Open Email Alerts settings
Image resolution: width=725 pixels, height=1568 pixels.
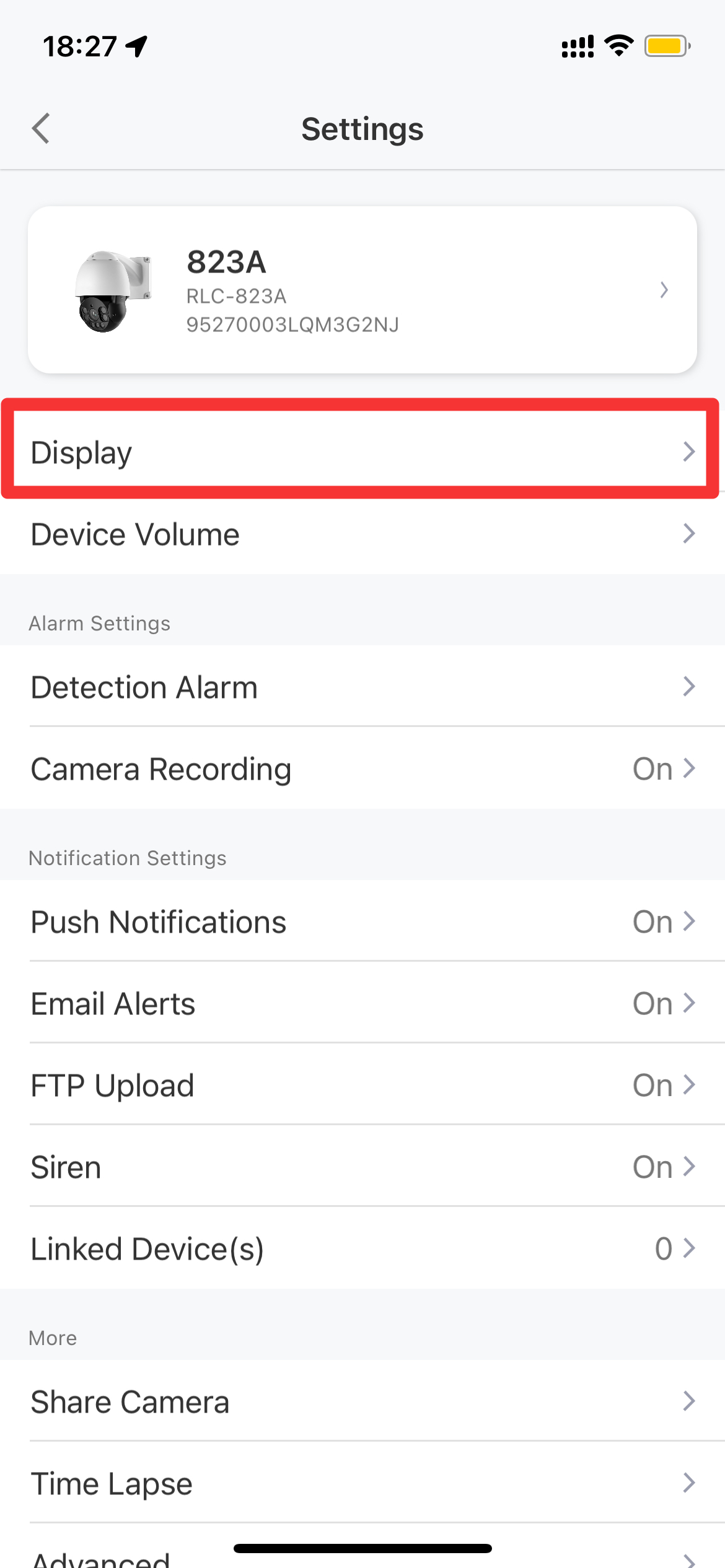click(362, 1003)
